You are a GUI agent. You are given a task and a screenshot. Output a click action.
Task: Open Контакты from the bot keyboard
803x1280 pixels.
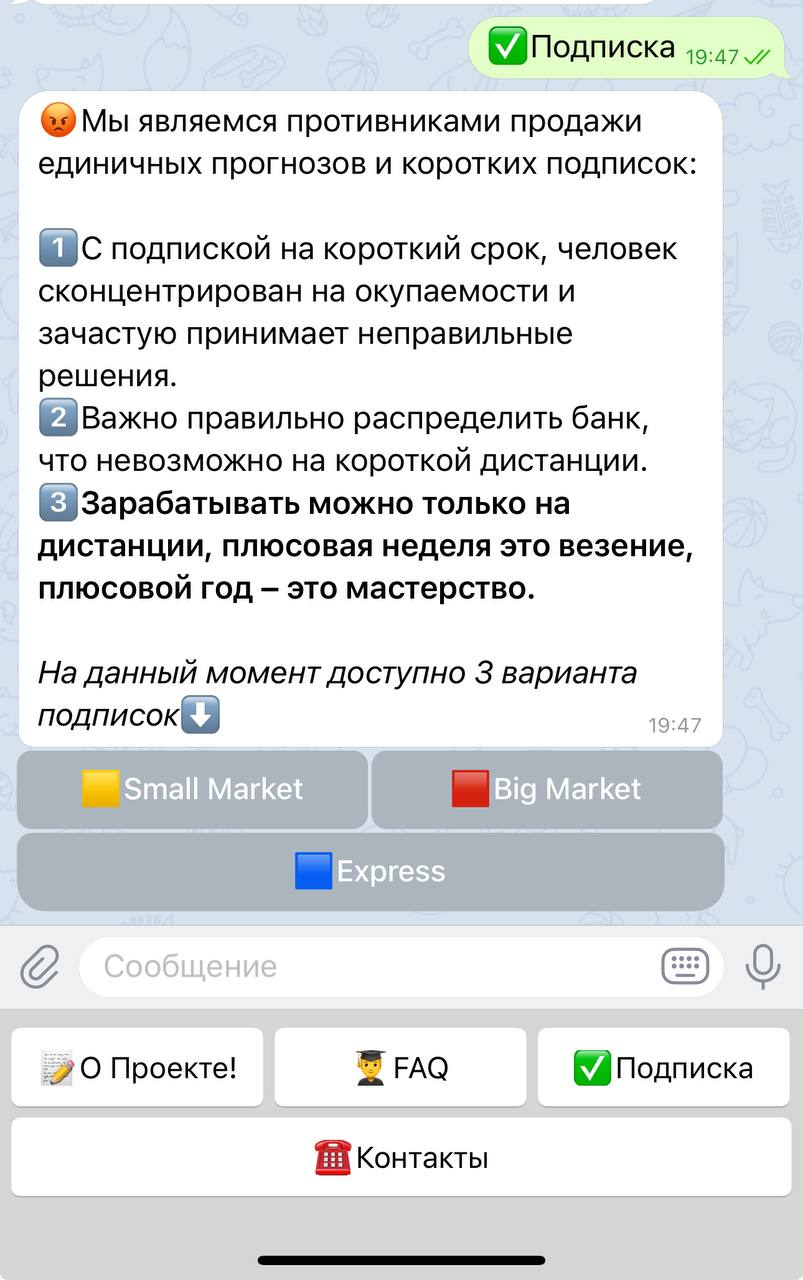(400, 1158)
